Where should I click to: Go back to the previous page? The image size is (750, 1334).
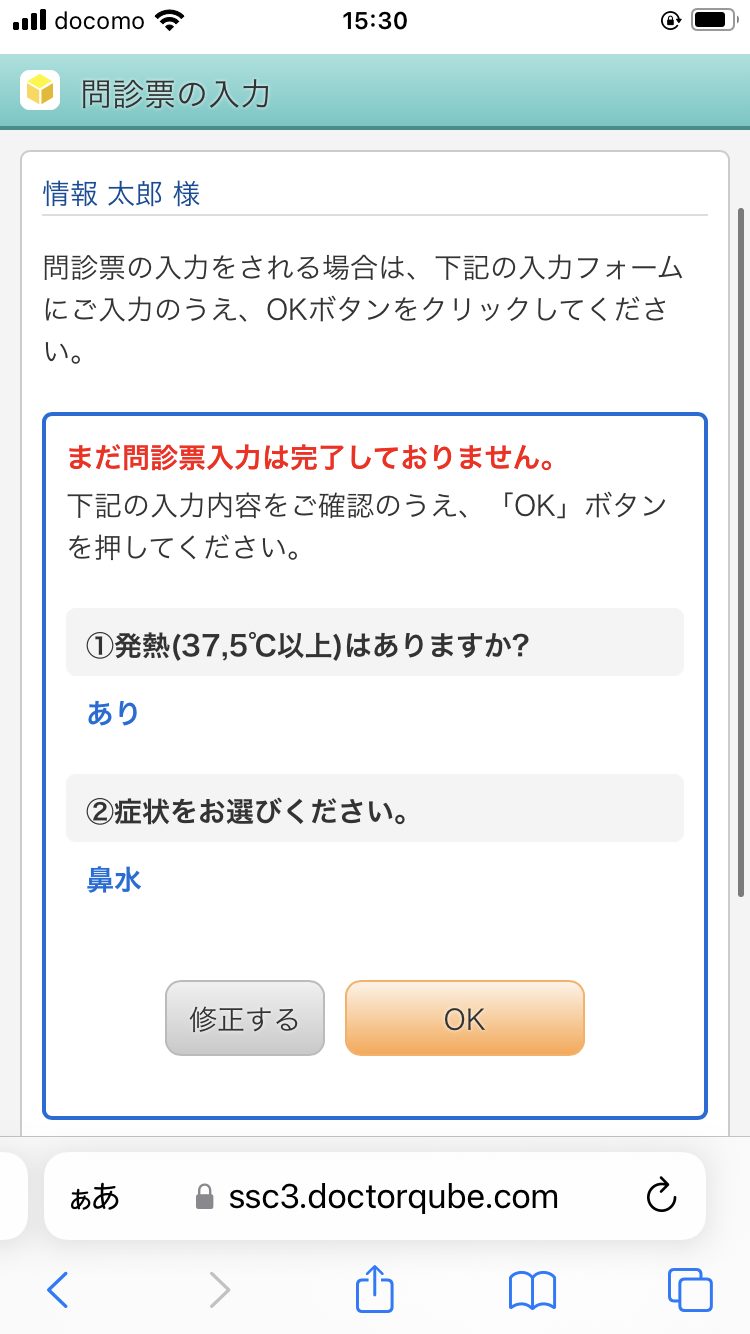click(58, 1290)
